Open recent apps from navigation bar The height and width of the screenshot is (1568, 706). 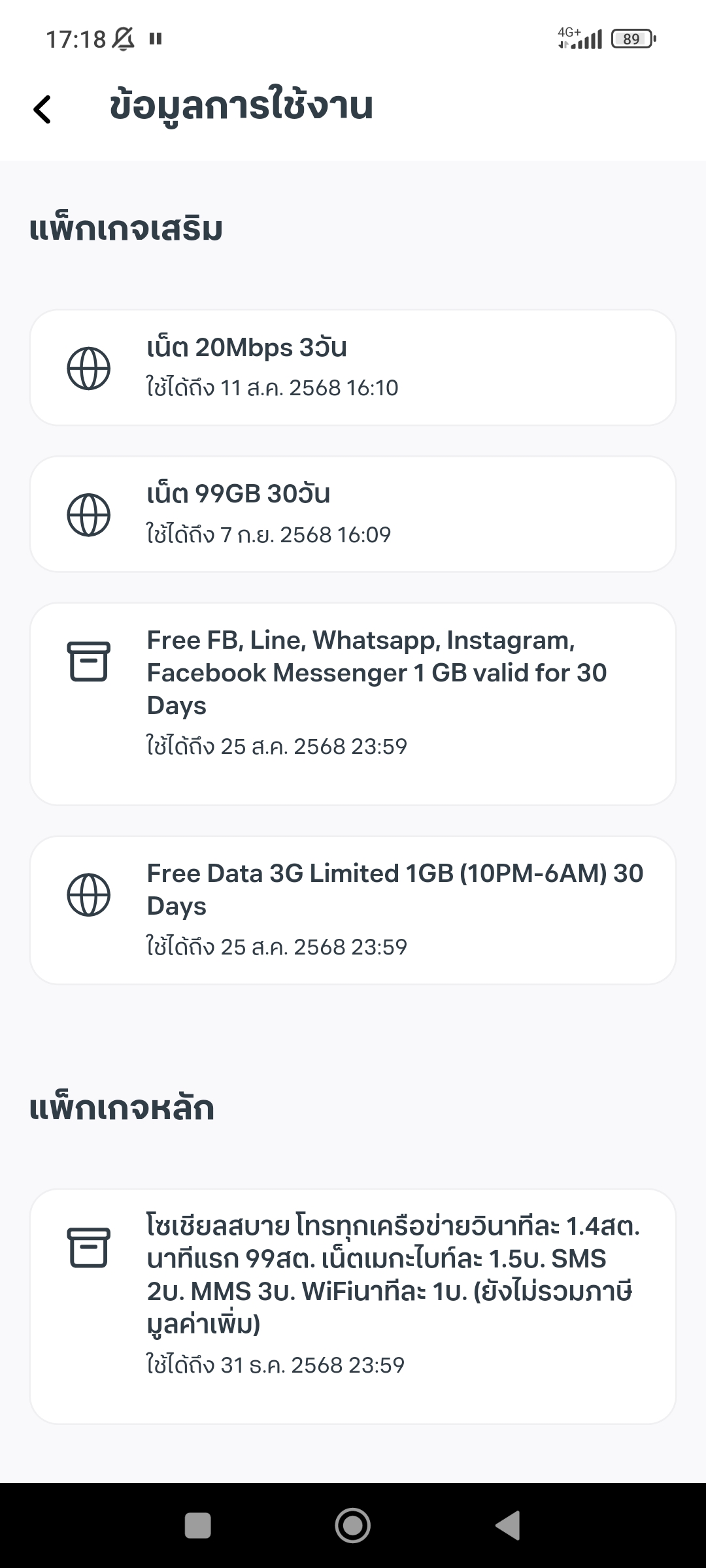coord(198,1526)
